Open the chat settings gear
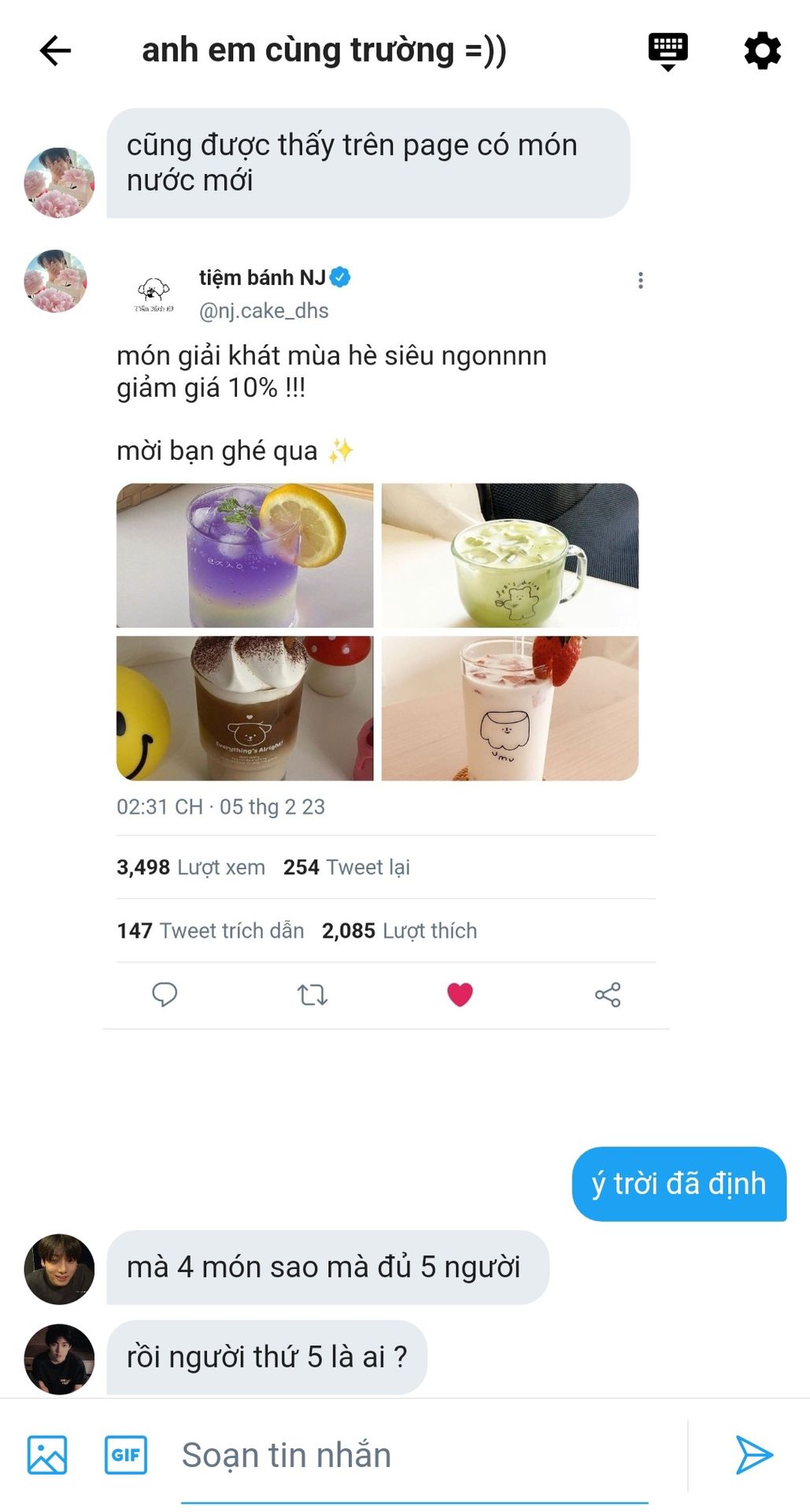The image size is (810, 1512). (x=762, y=51)
